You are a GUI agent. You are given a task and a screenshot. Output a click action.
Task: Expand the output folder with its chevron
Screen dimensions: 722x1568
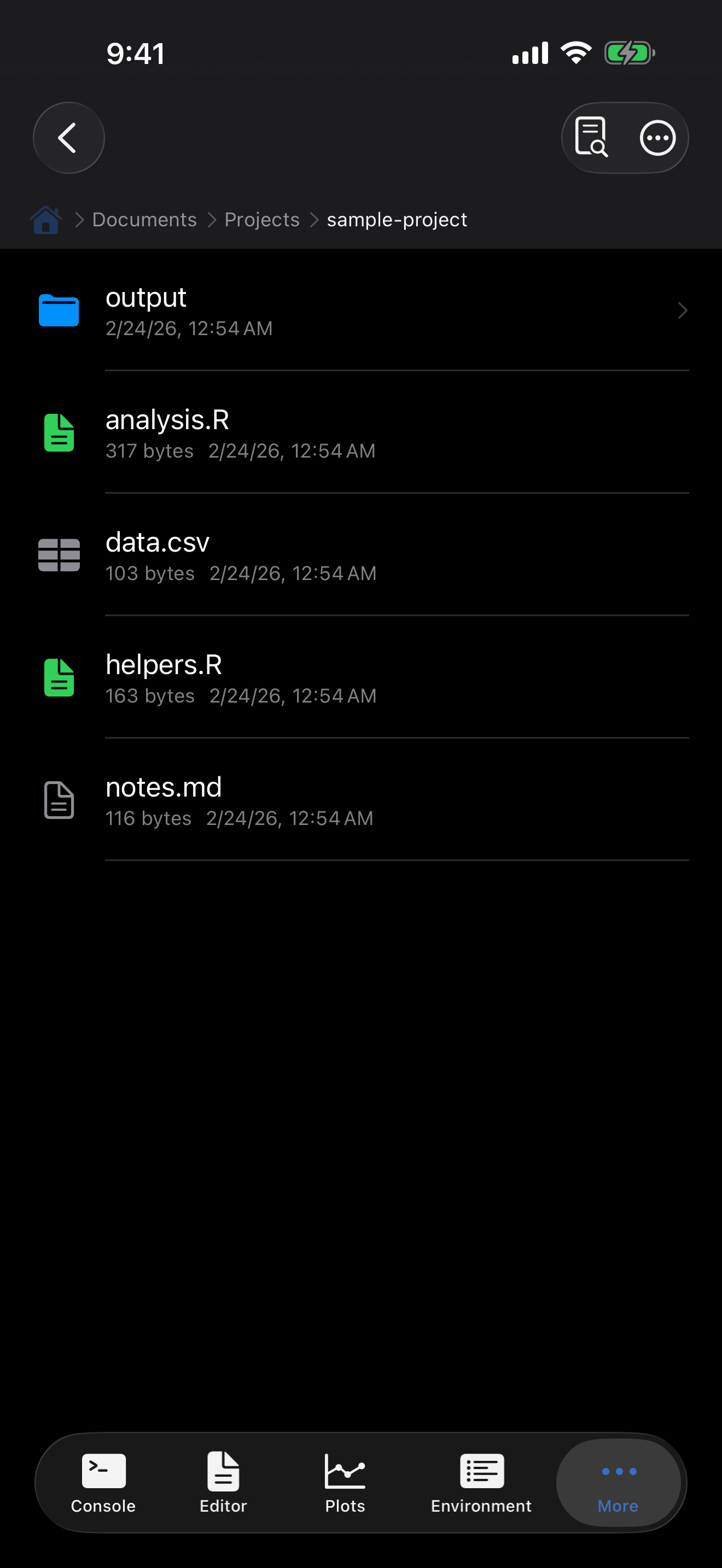682,311
